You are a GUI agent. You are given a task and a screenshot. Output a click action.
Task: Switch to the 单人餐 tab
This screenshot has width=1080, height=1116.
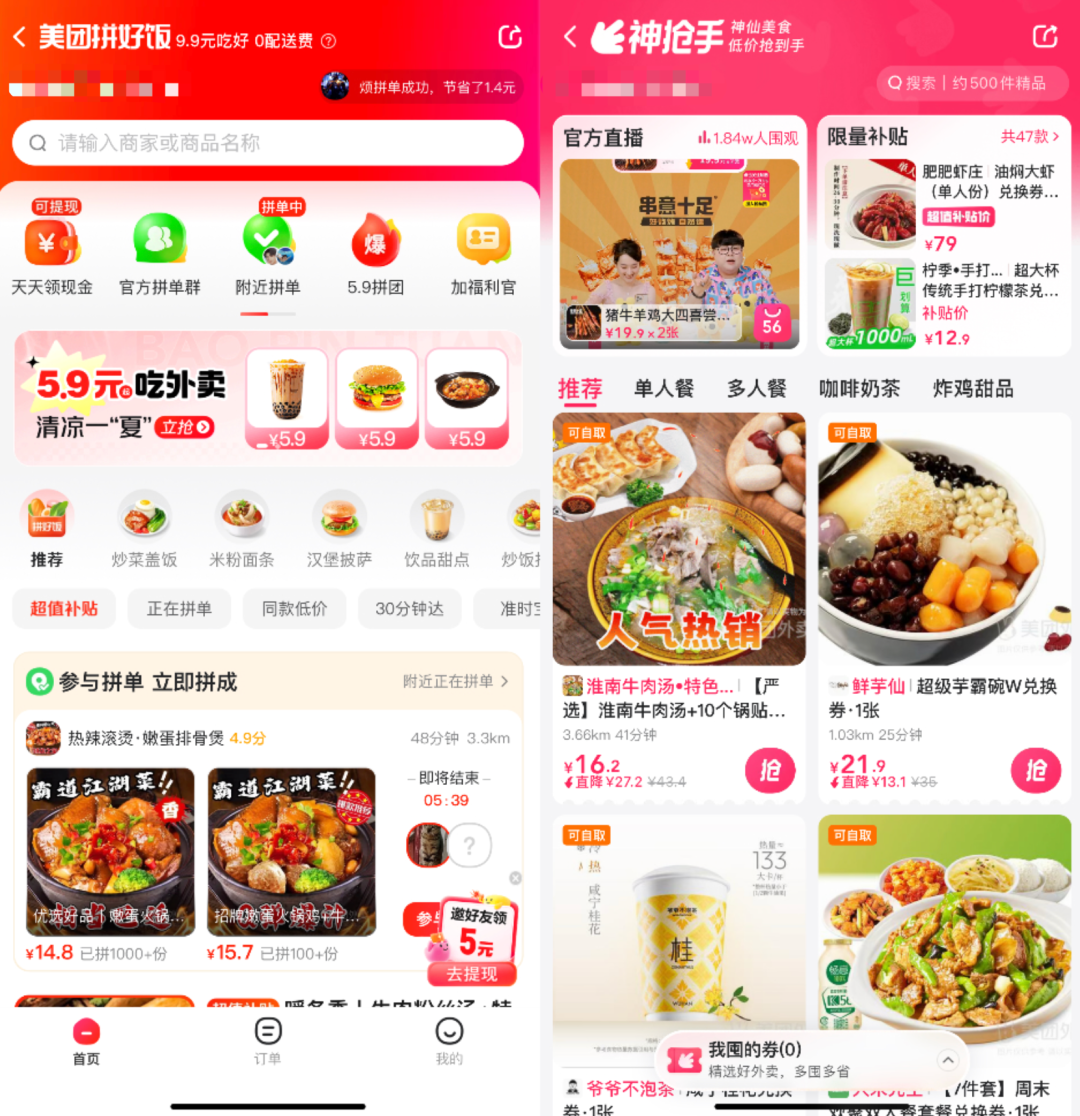coord(663,388)
